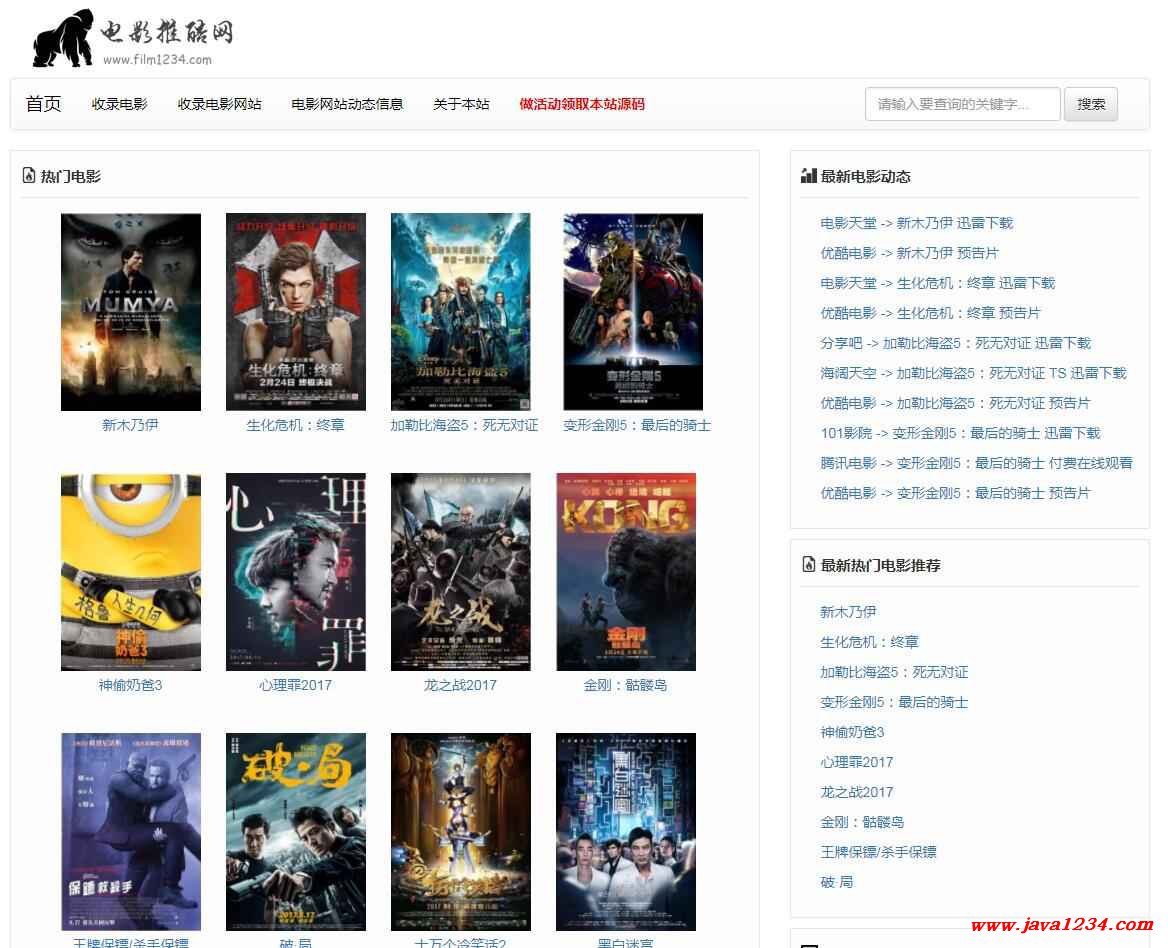Open 海阔天空 加勒比海盗5 TS 迅雷下载 link
The image size is (1168, 948).
(973, 373)
